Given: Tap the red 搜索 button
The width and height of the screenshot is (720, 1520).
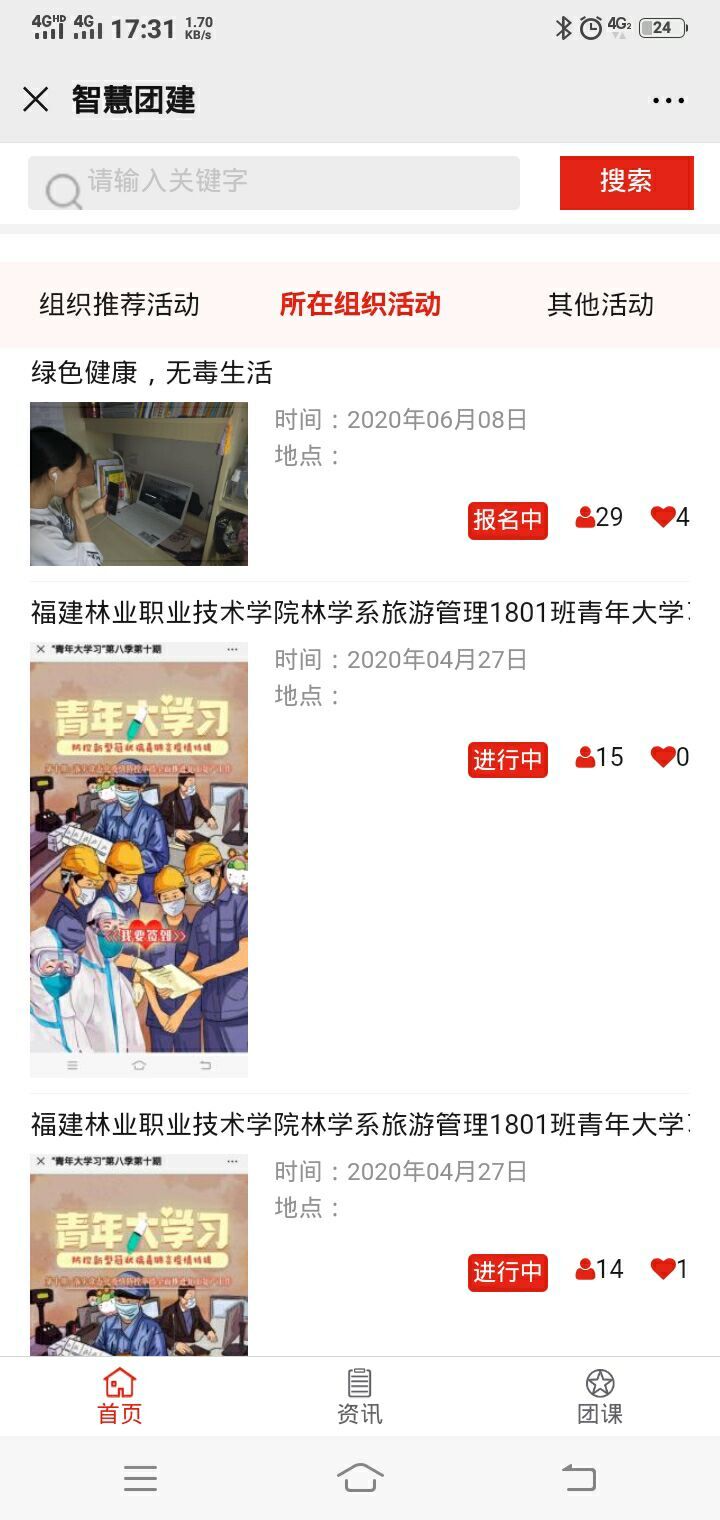Looking at the screenshot, I should point(626,182).
